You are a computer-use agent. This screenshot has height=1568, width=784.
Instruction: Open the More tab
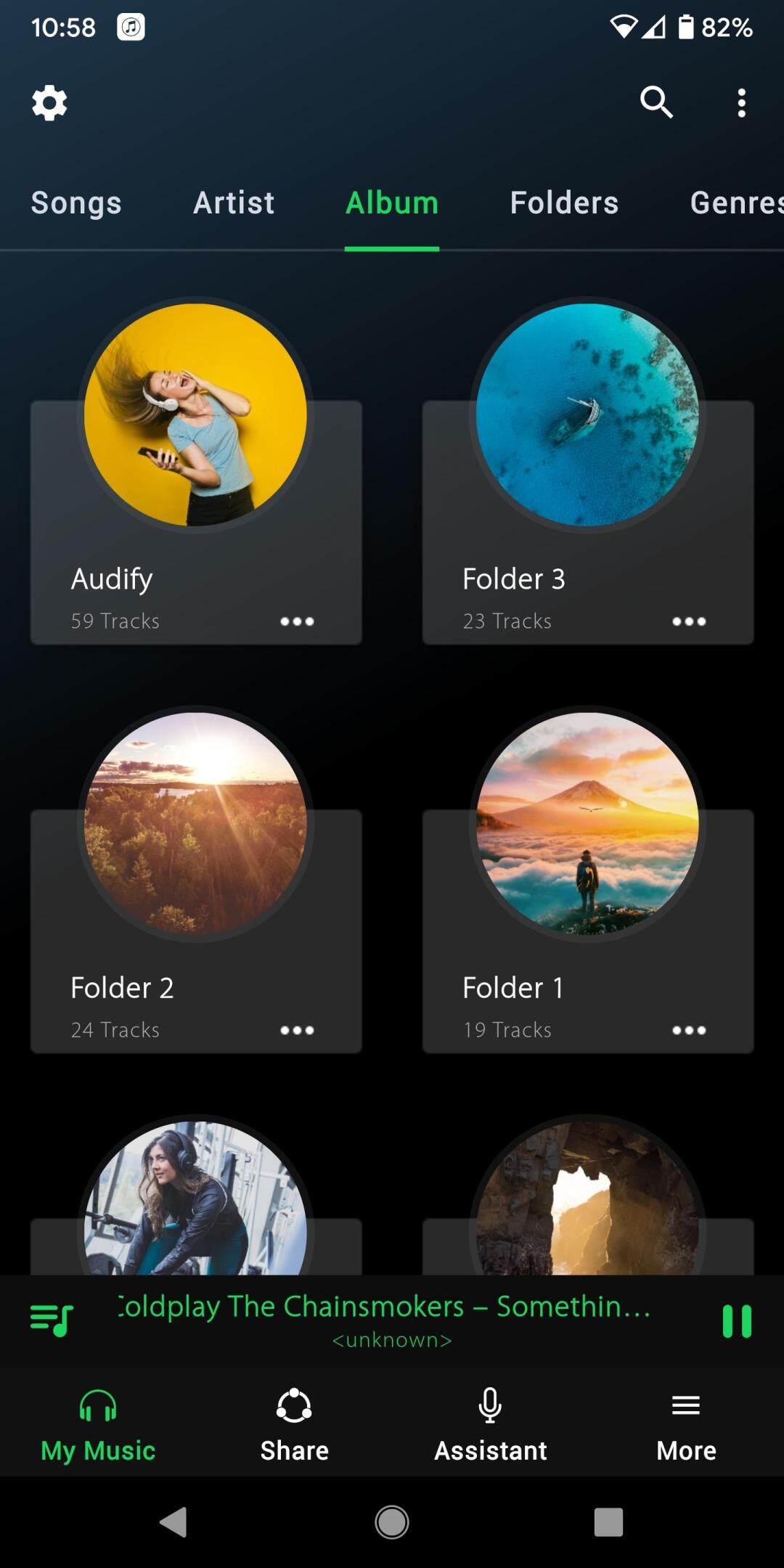click(x=686, y=1424)
